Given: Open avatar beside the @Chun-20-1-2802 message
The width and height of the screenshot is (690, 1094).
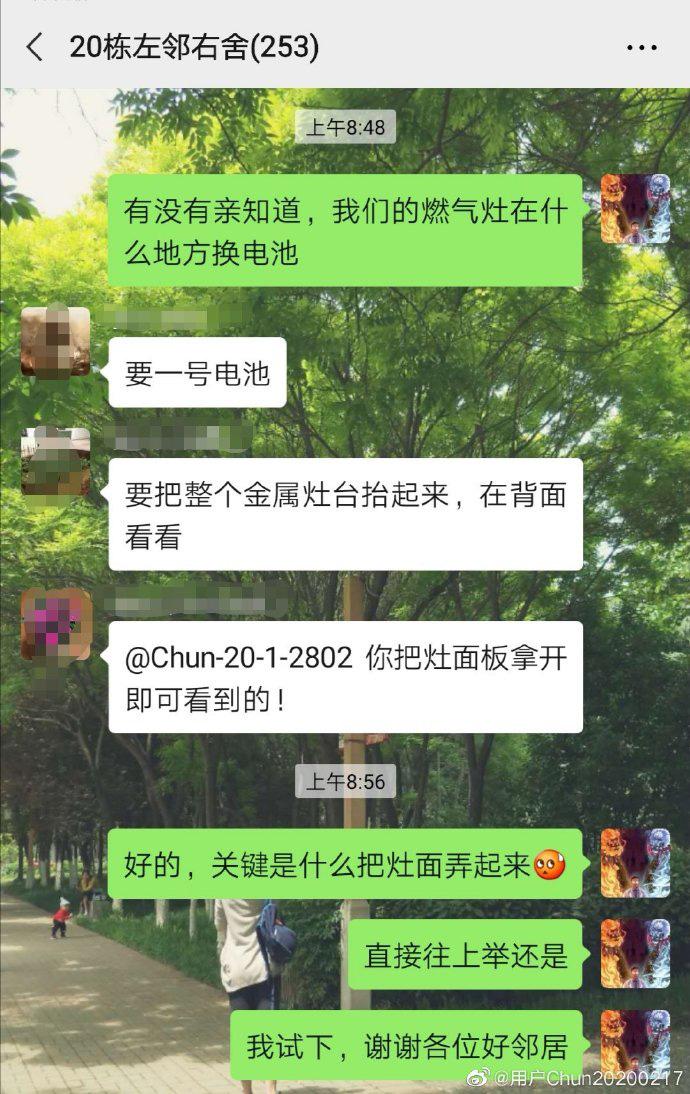Looking at the screenshot, I should [56, 625].
